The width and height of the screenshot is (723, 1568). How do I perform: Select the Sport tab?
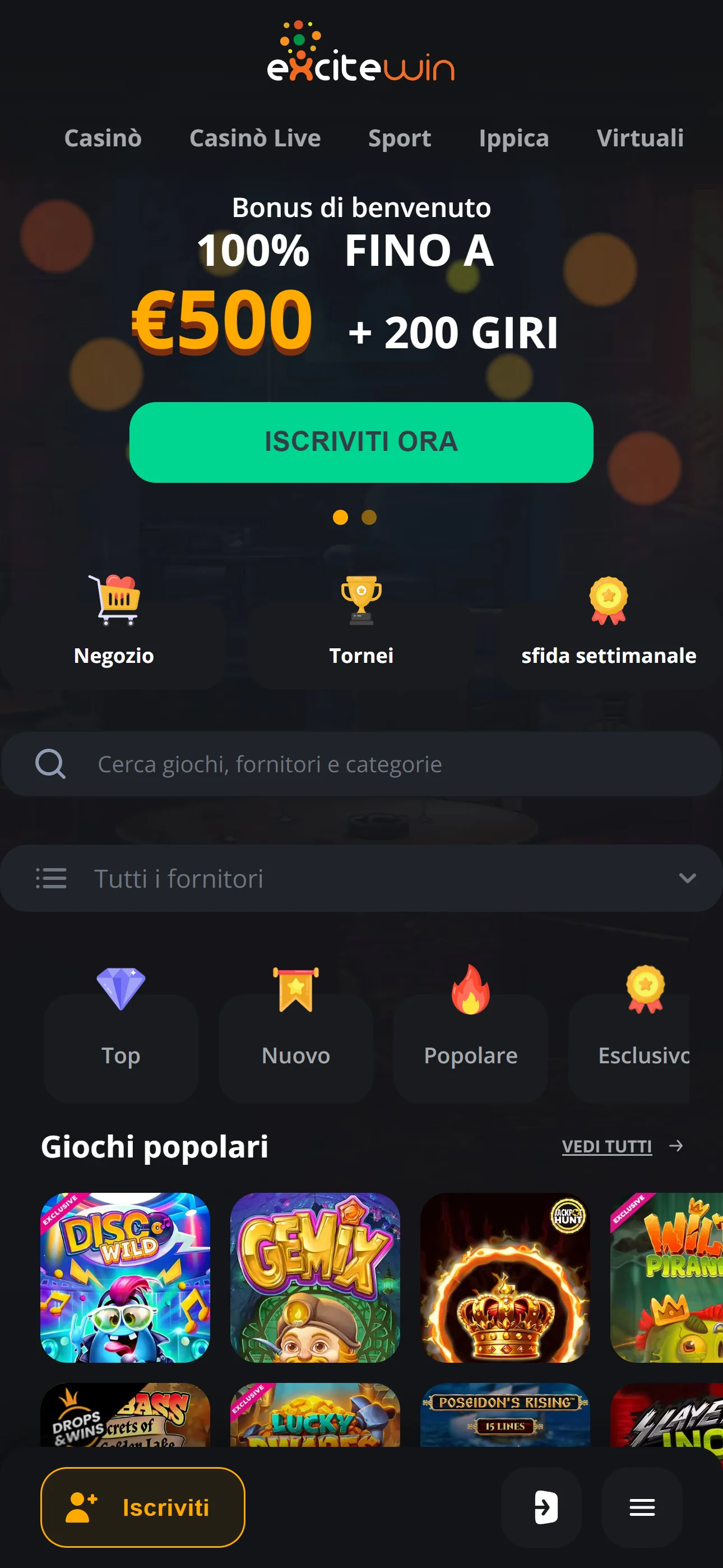399,138
